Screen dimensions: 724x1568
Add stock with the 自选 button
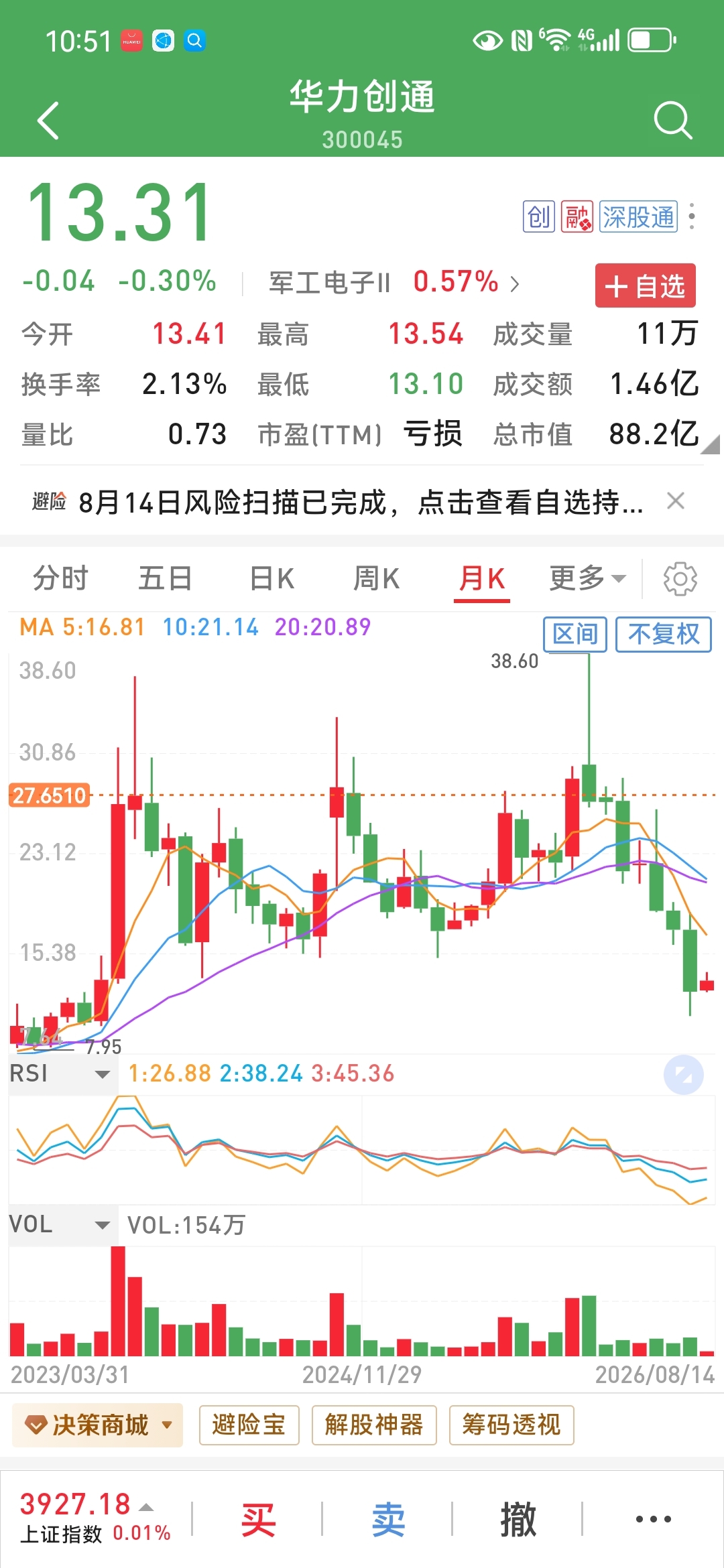646,286
